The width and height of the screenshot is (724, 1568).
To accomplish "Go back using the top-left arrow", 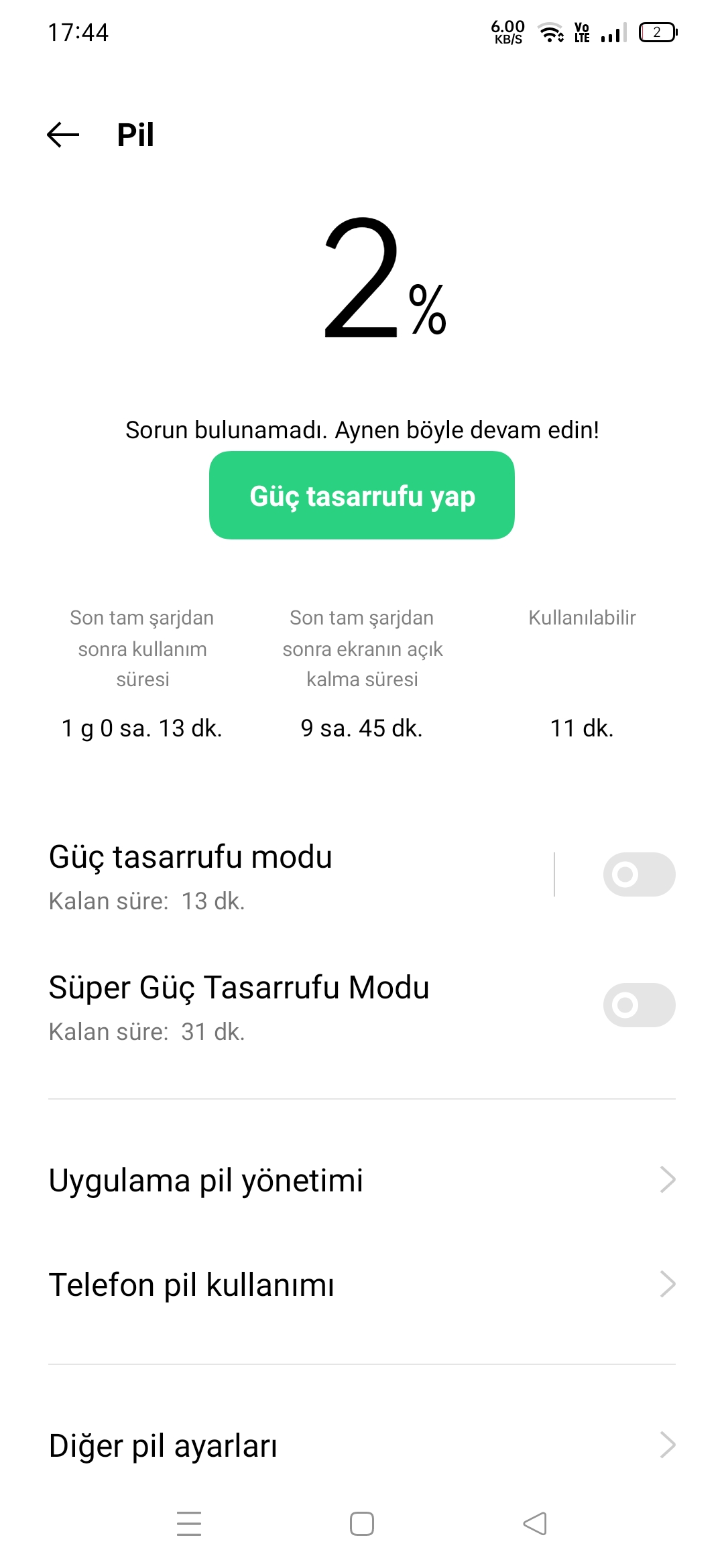I will click(x=63, y=135).
